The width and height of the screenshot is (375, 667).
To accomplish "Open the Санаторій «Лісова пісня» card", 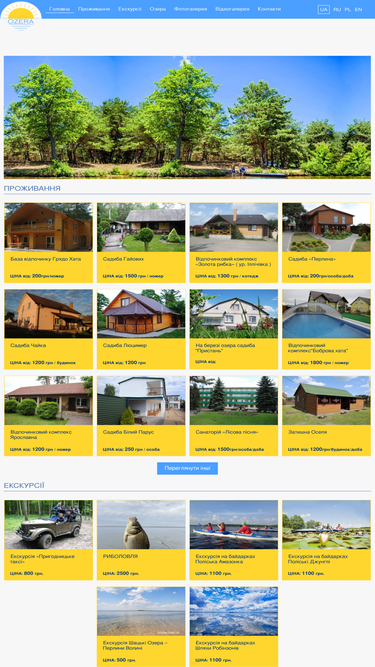I will pos(234,416).
